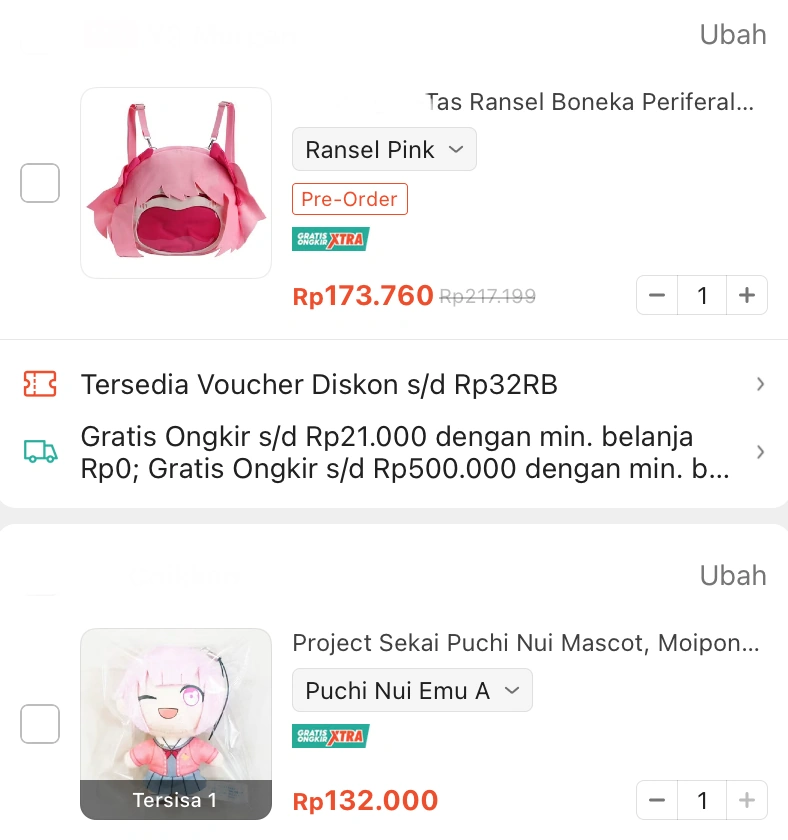Screen dimensions: 788x840
Task: Click the Pre-Order label on the backpack item
Action: [349, 199]
